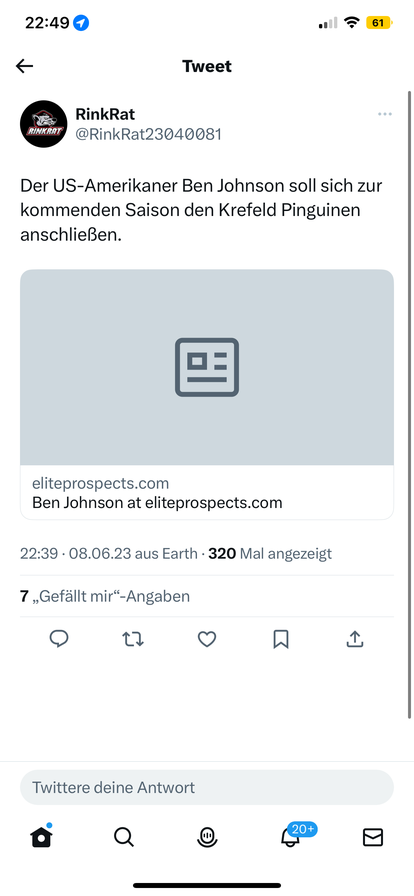Open the Spaces microphone tab
414x896 pixels.
(x=207, y=837)
